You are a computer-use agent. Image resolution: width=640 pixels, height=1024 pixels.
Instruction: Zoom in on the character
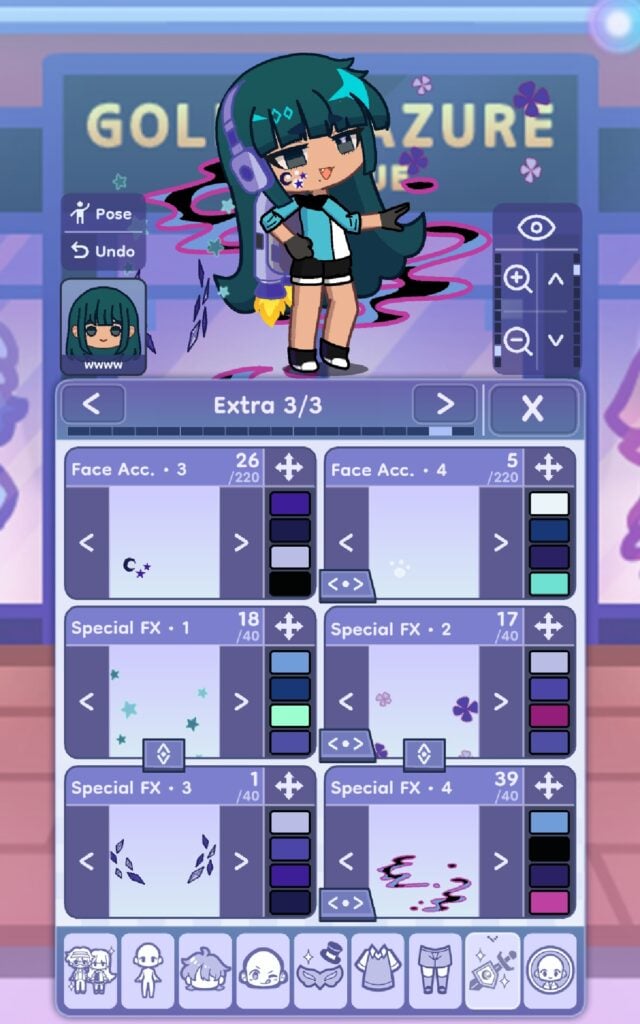[517, 280]
